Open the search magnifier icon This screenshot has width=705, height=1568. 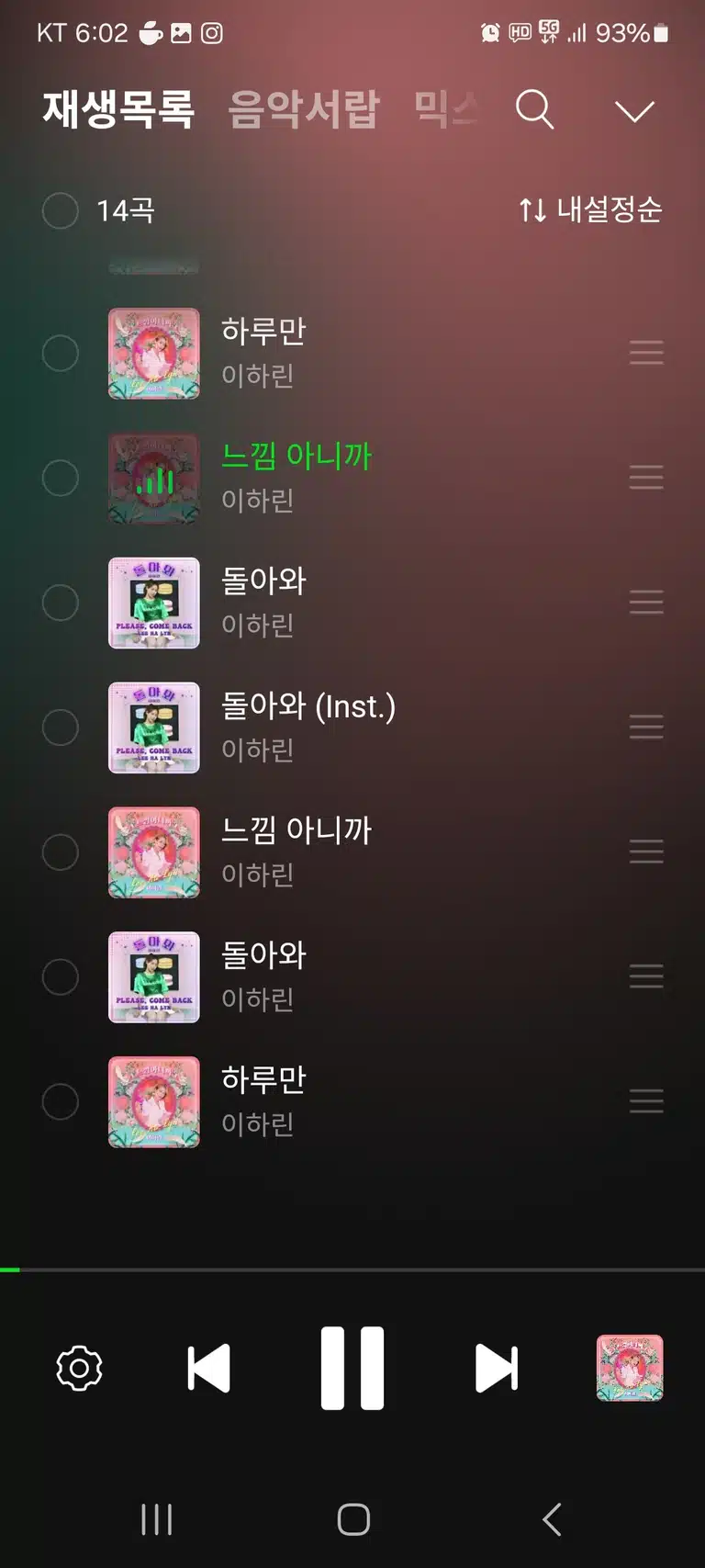point(534,110)
